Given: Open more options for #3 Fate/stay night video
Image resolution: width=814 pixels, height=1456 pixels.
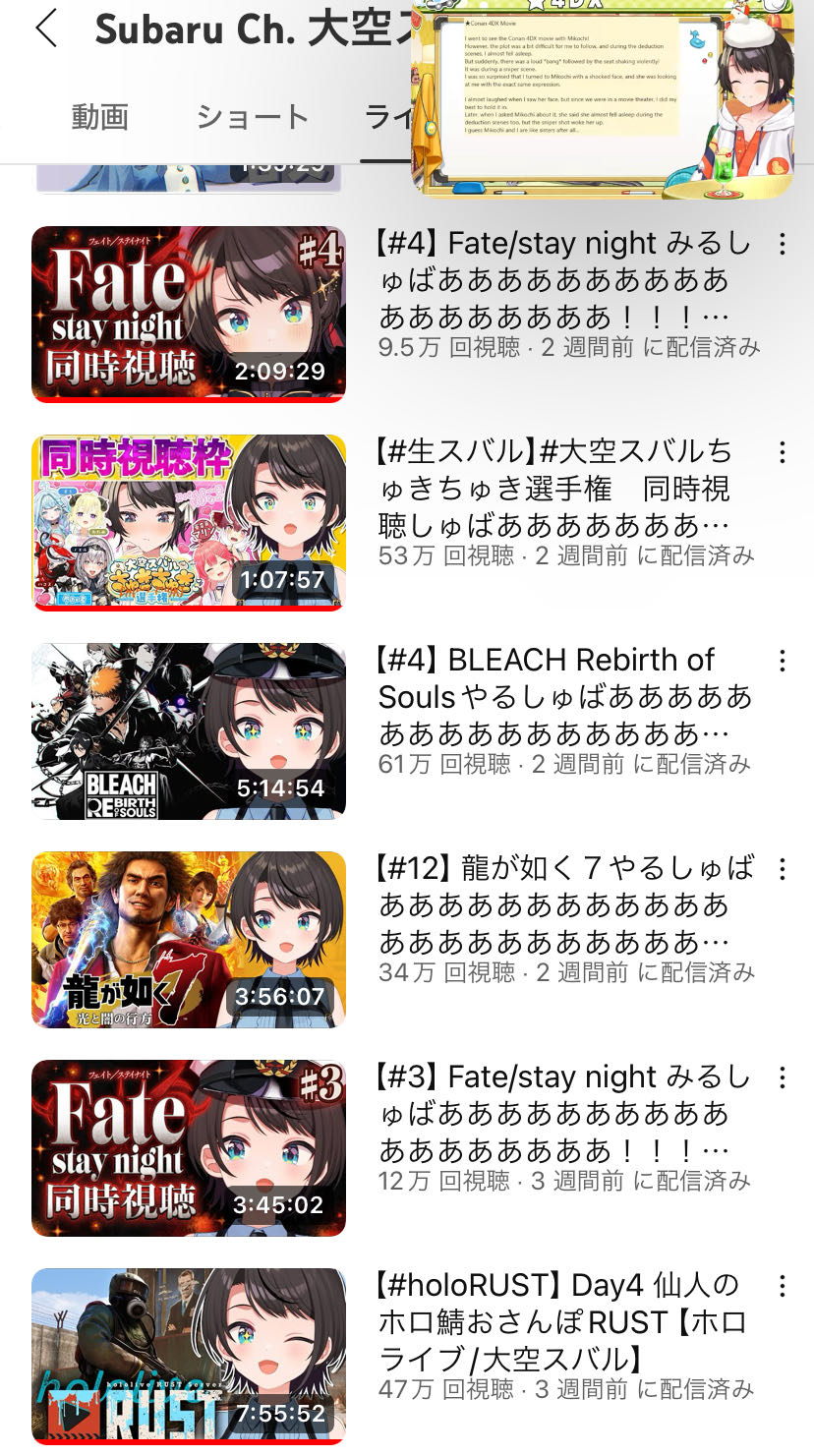Looking at the screenshot, I should [x=783, y=1077].
